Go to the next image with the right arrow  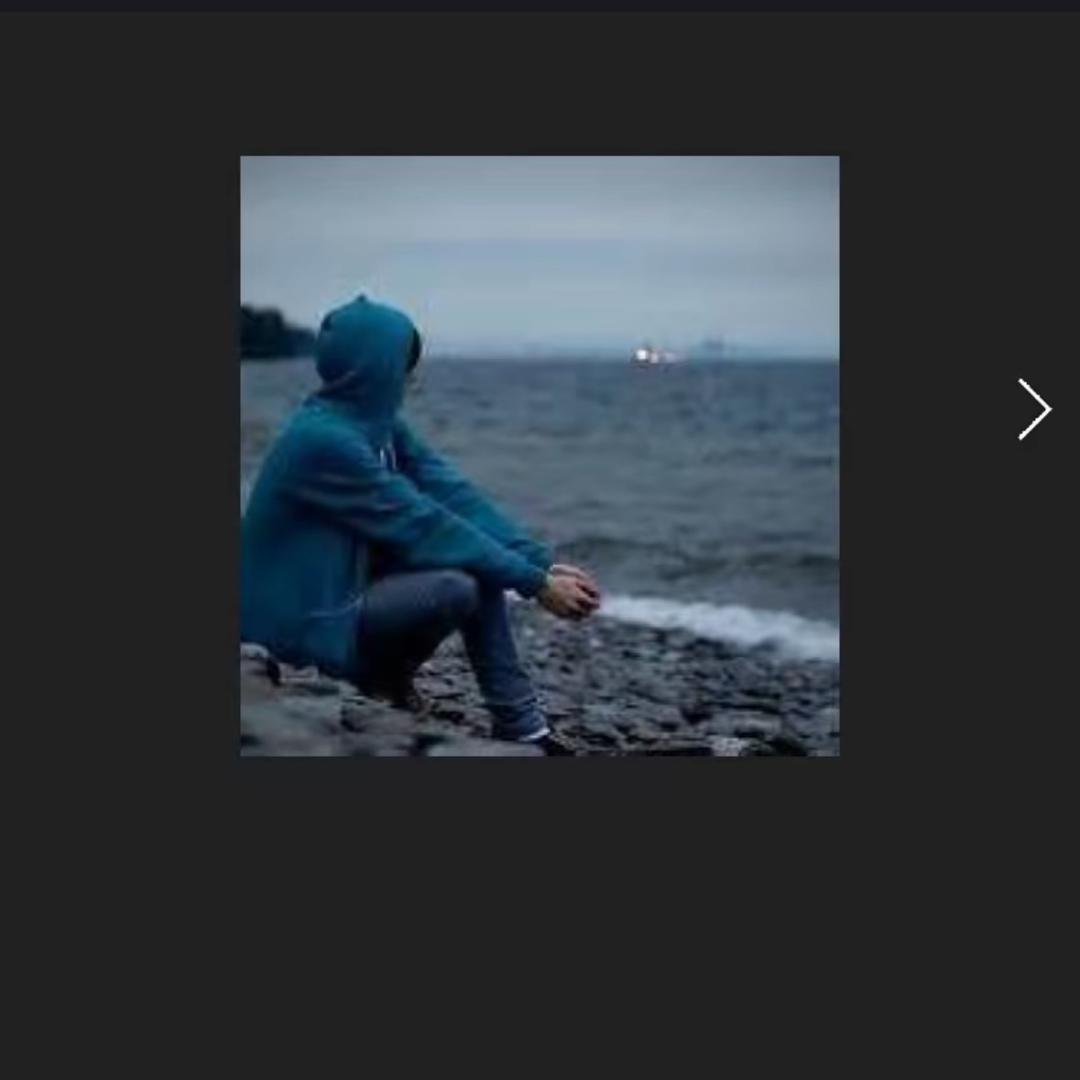pos(1034,409)
